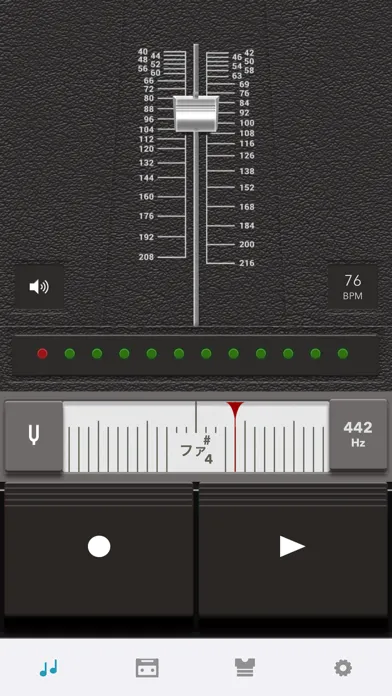Tap the speaker sound button
392x696 pixels.
pos(39,287)
